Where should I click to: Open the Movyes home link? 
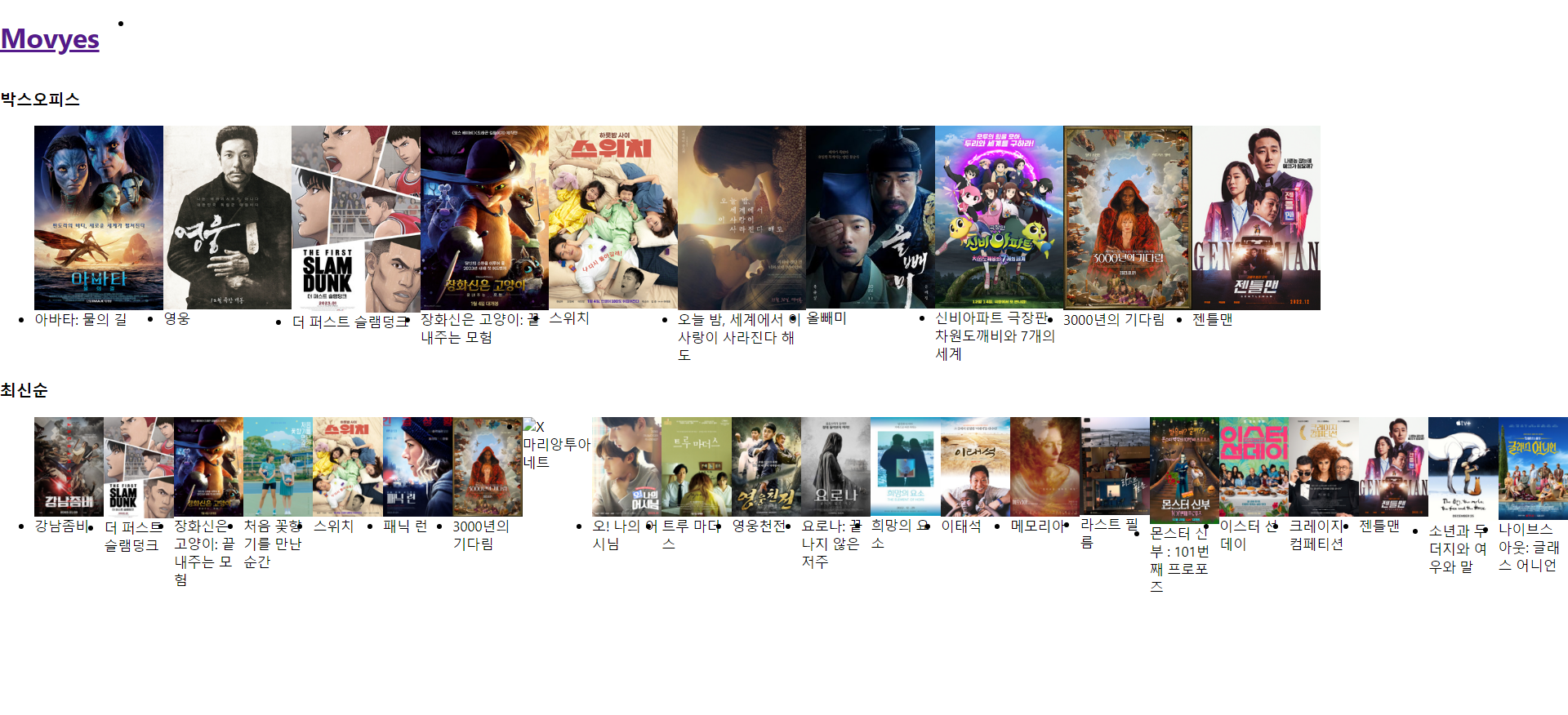point(50,39)
